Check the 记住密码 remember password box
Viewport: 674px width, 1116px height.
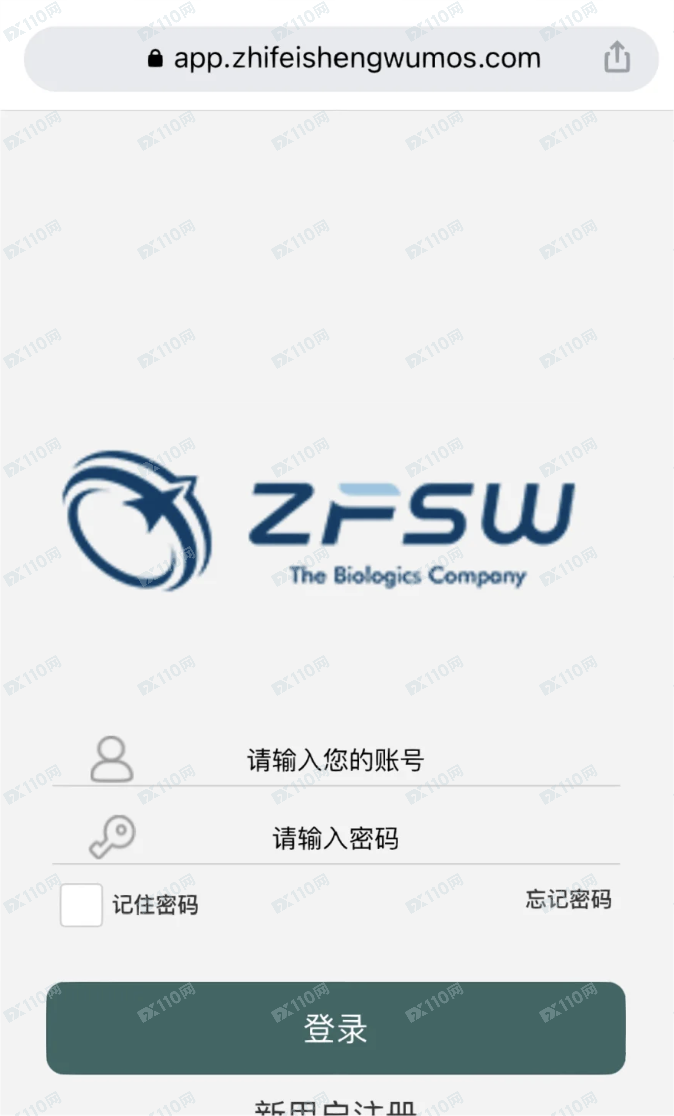pos(81,904)
